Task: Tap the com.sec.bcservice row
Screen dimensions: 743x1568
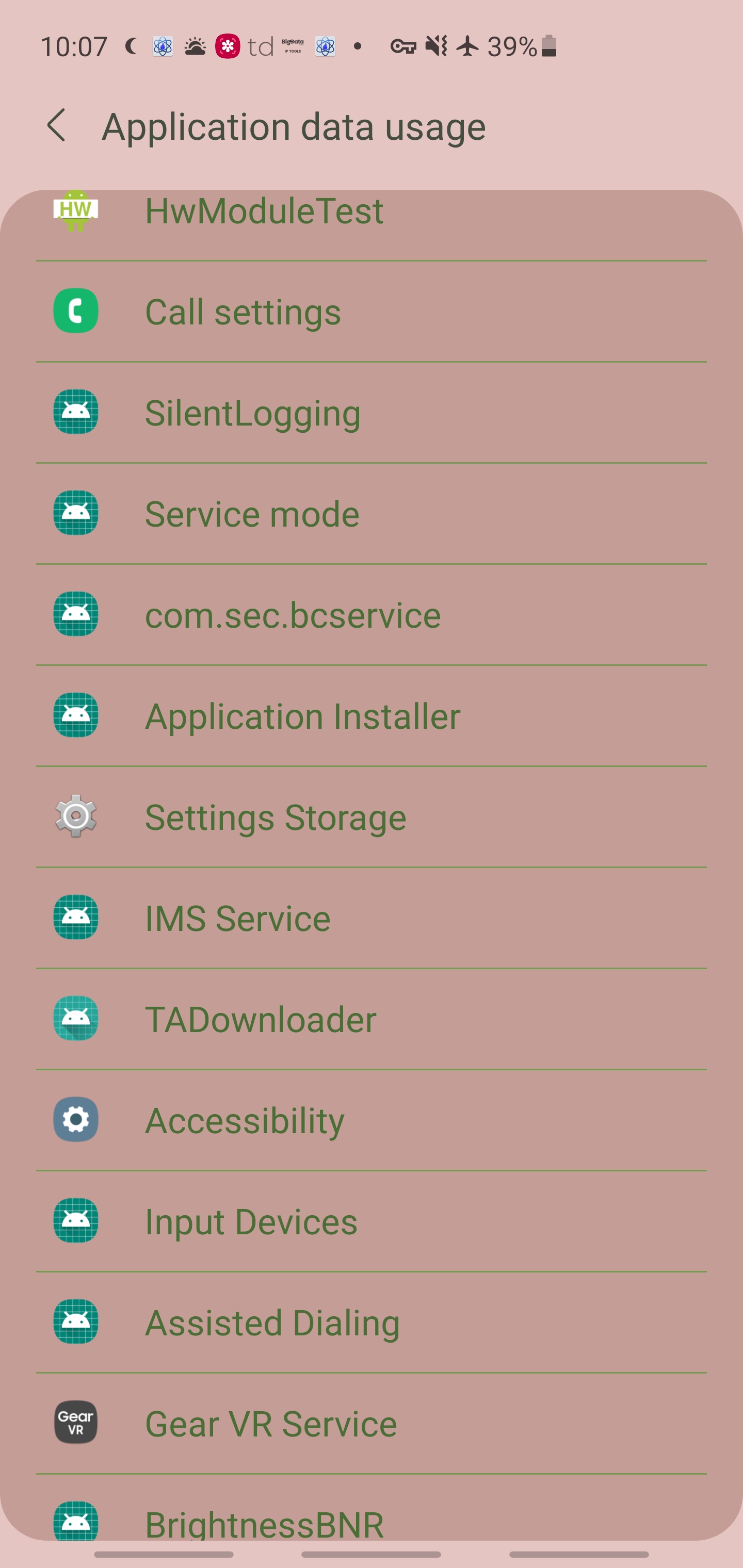Action: [370, 615]
